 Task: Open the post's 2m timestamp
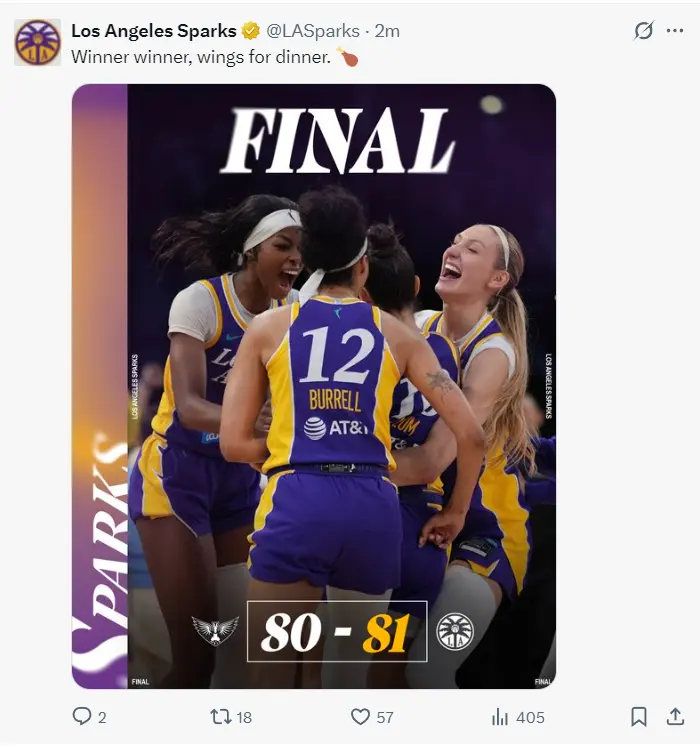pos(387,31)
